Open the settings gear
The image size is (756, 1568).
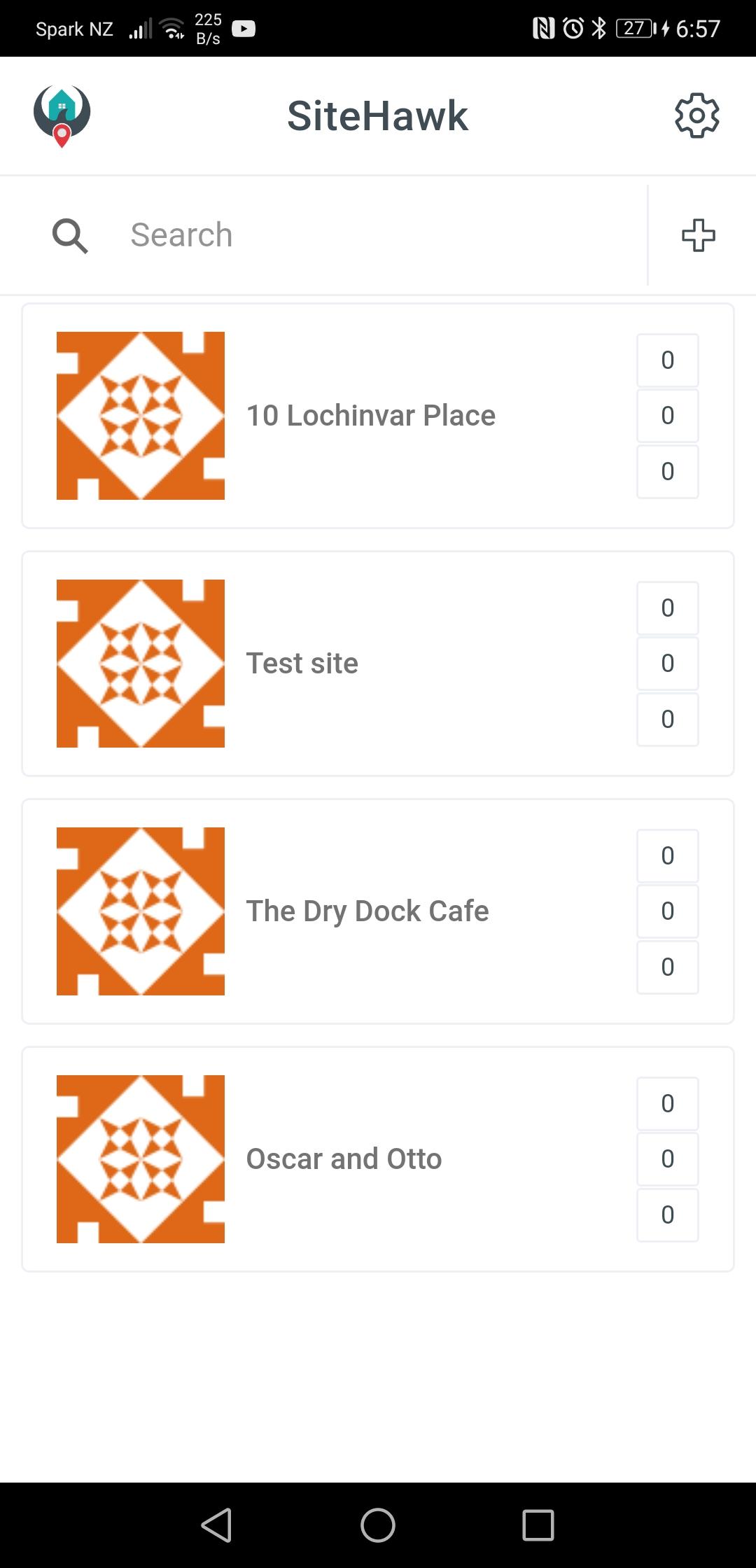[696, 115]
